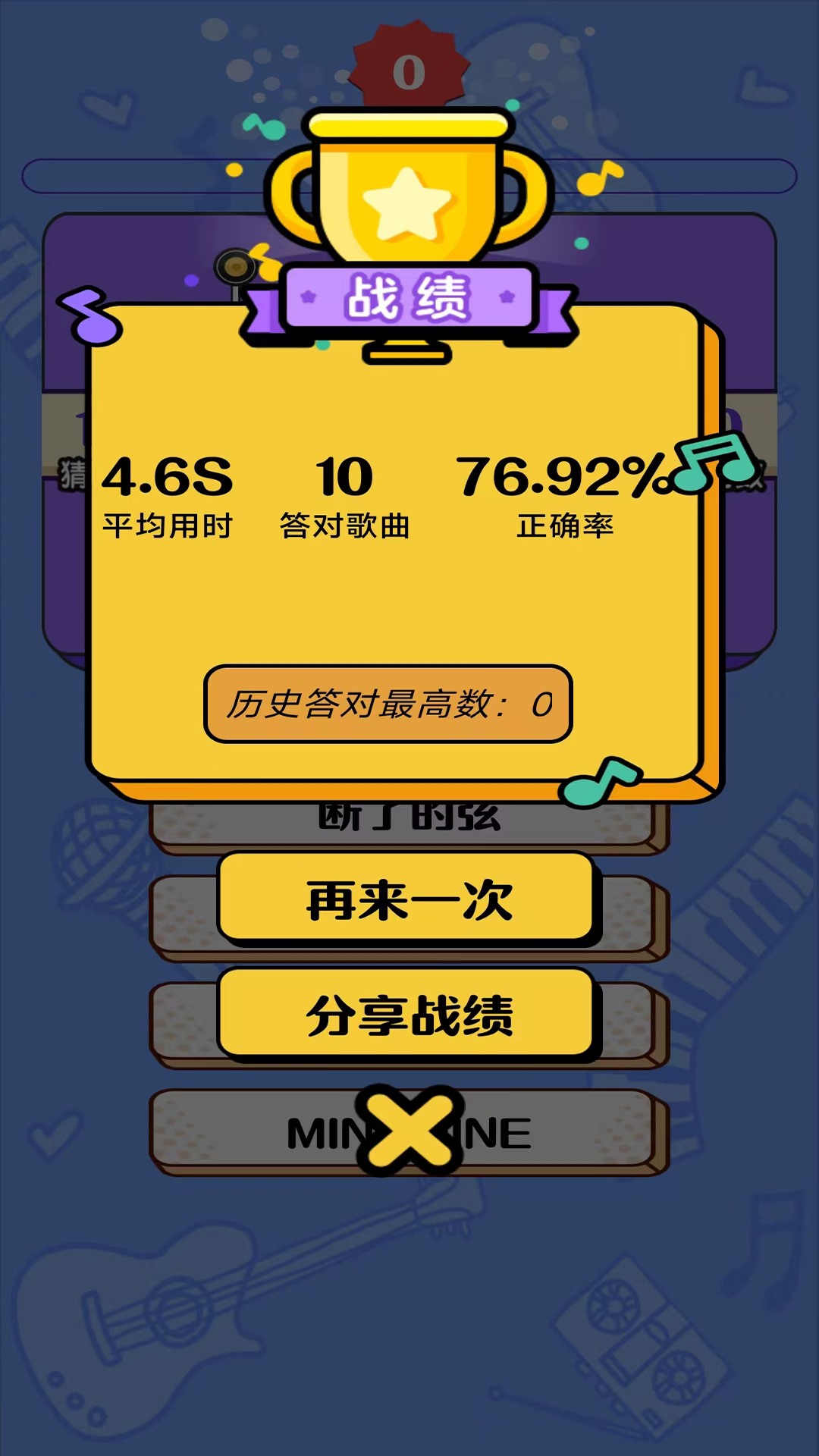Close the 战绩 results dialog
The height and width of the screenshot is (1456, 819).
(x=409, y=1131)
